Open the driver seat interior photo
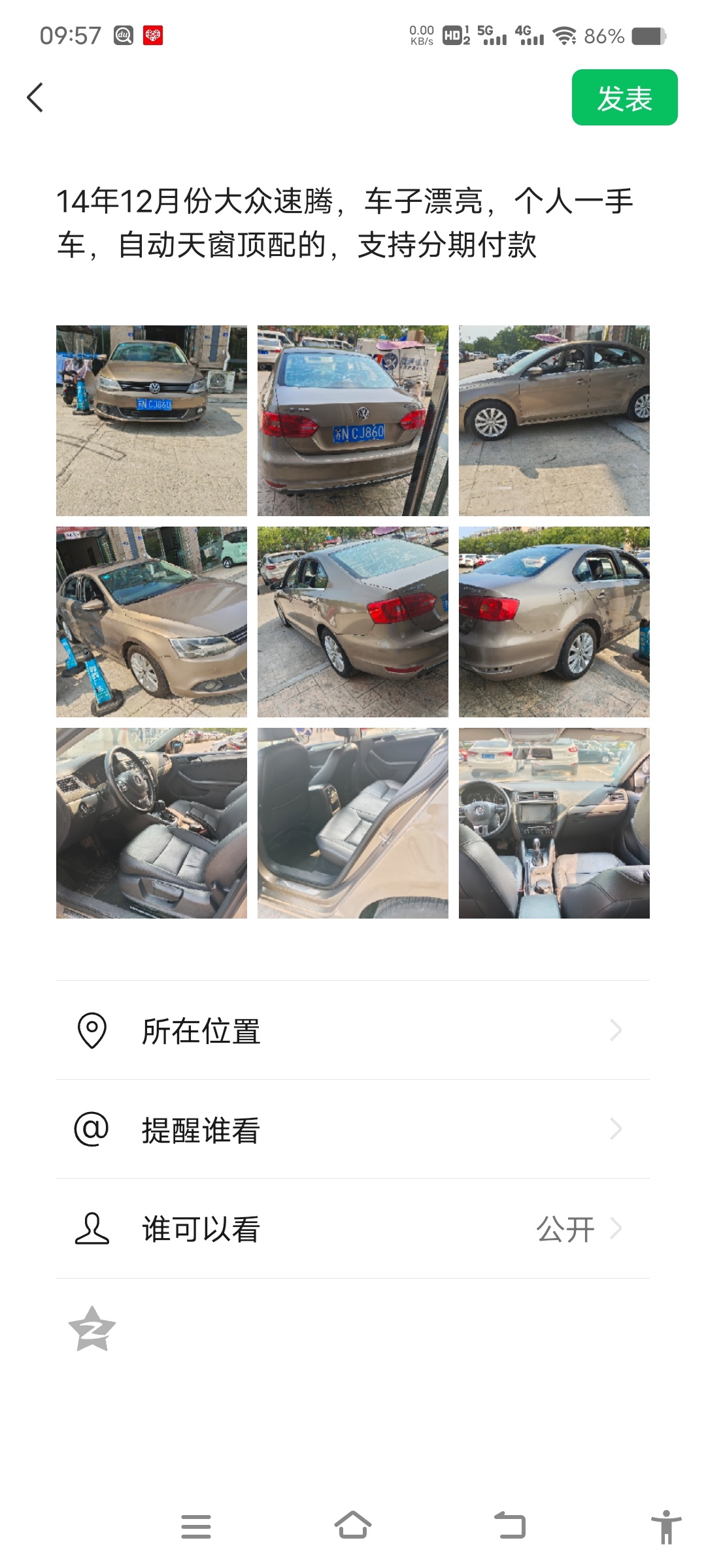The image size is (706, 1568). pyautogui.click(x=152, y=823)
